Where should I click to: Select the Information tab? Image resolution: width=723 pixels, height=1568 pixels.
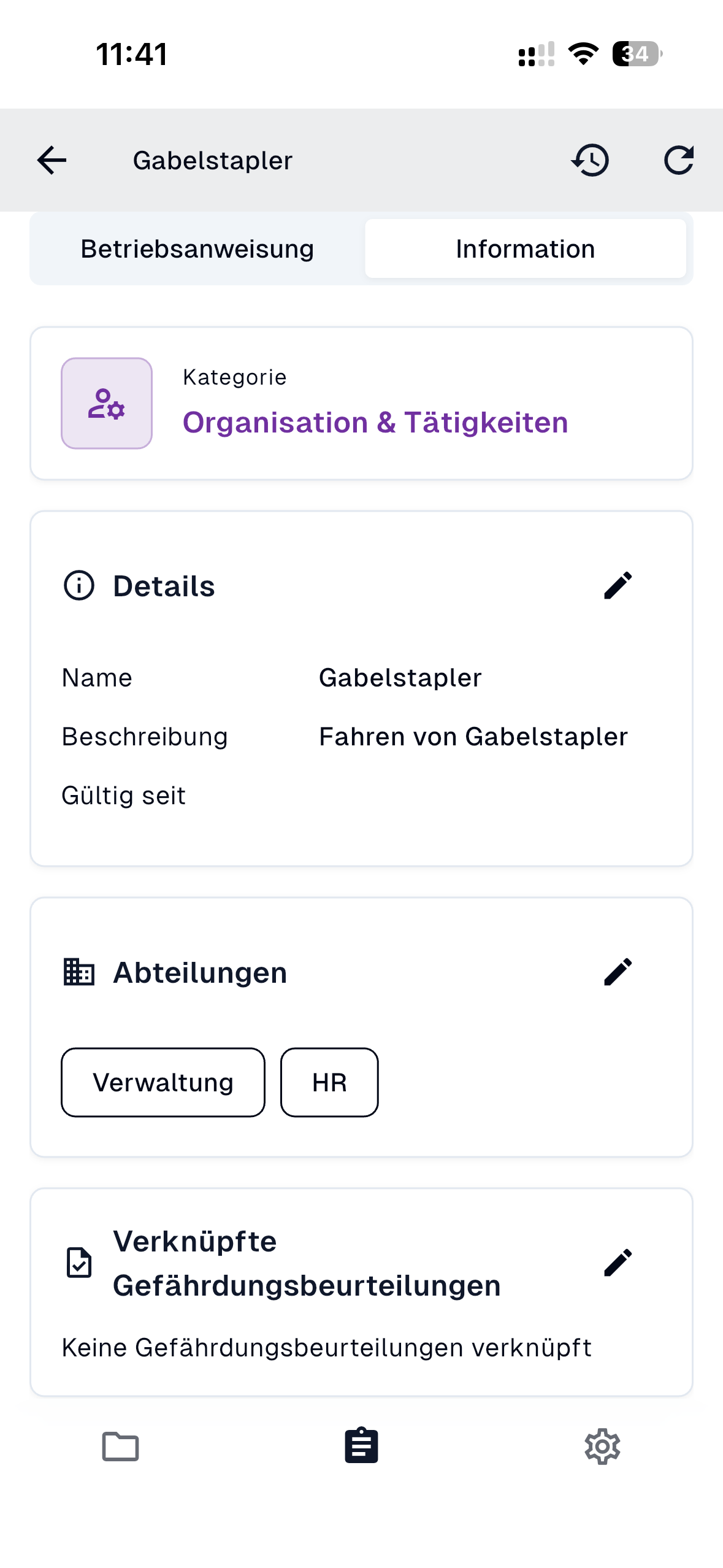525,248
